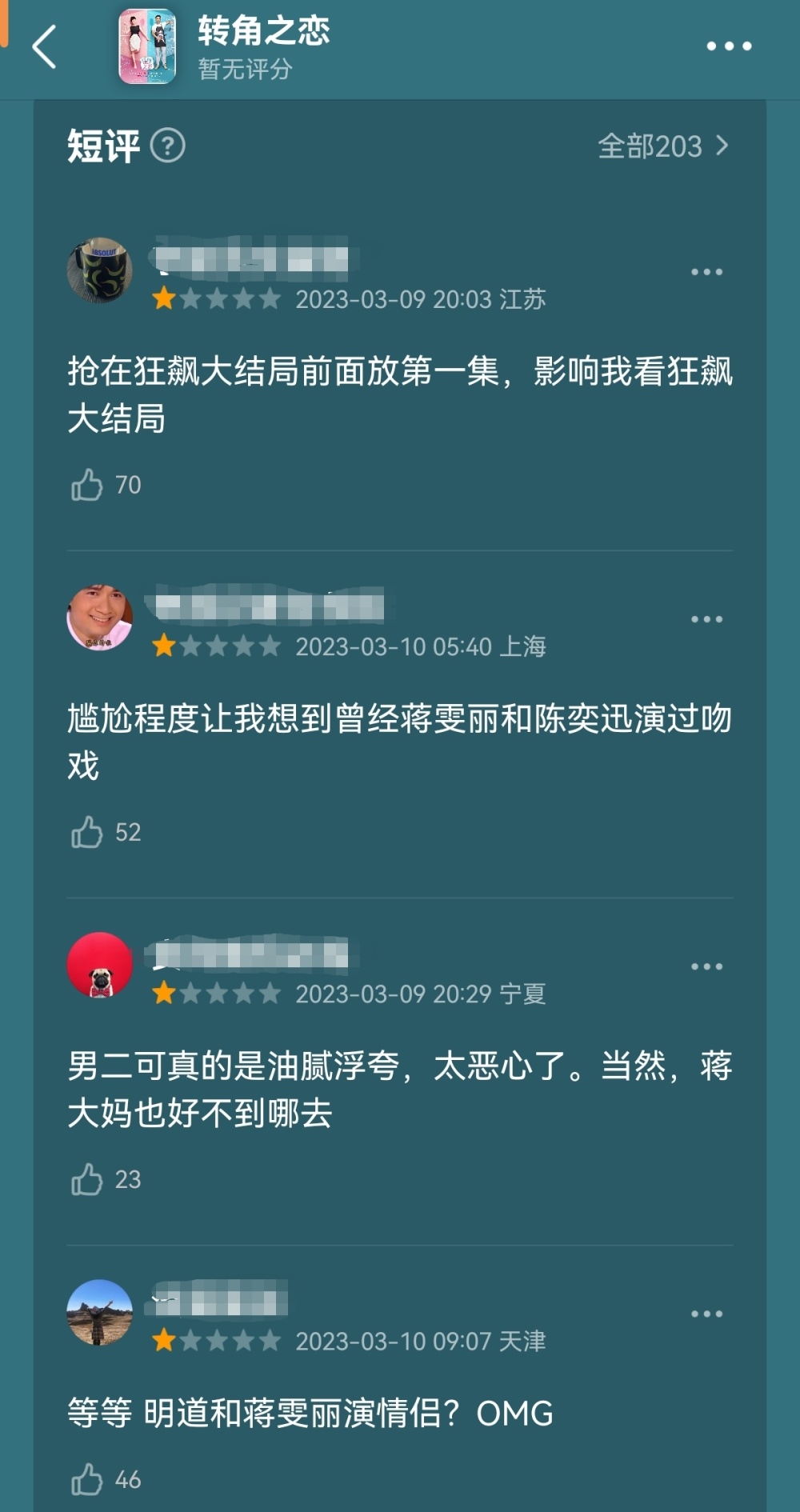
Task: Open the avatar of the 江苏 reviewer
Action: 99,270
